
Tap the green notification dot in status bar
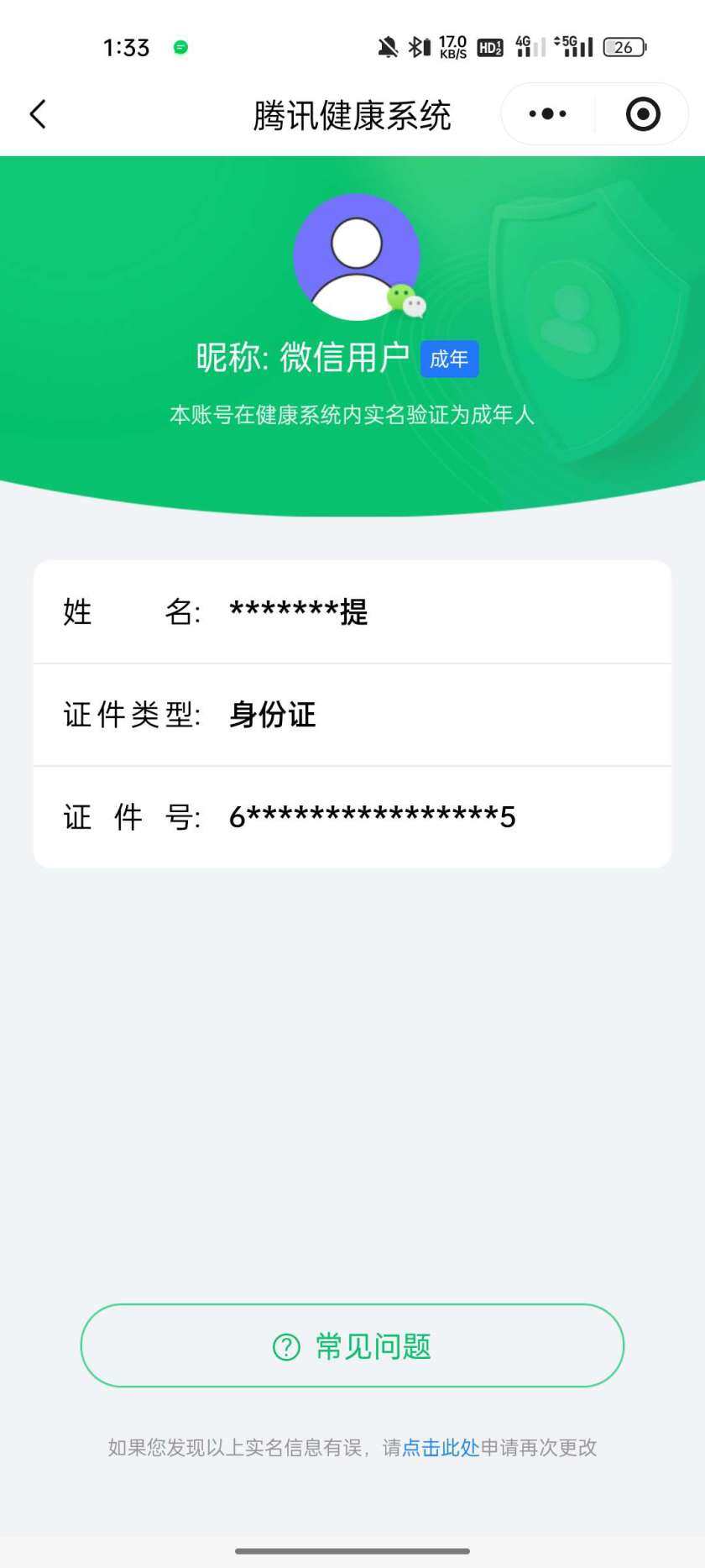pyautogui.click(x=179, y=50)
